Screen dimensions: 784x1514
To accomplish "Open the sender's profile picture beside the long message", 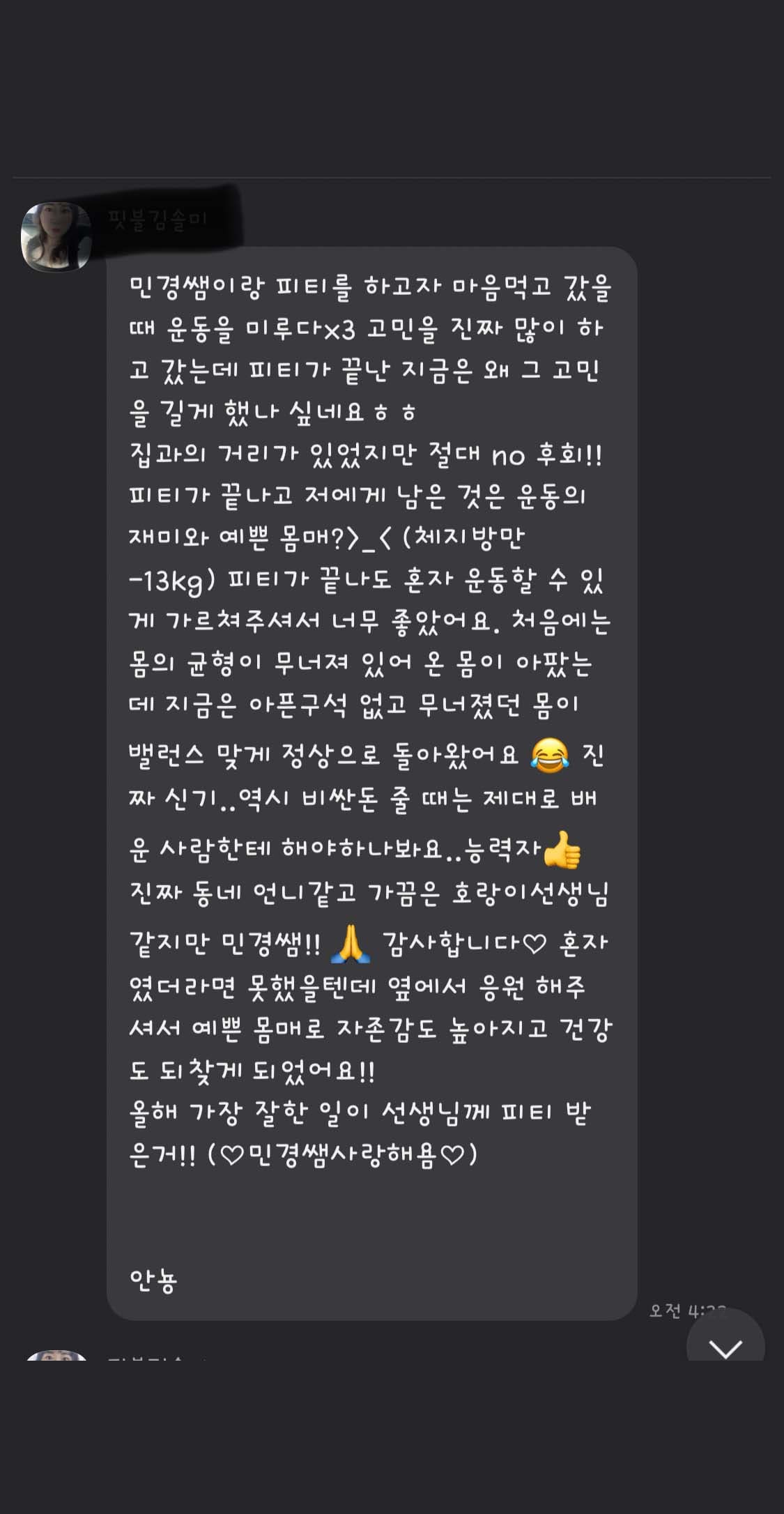I will 56,237.
